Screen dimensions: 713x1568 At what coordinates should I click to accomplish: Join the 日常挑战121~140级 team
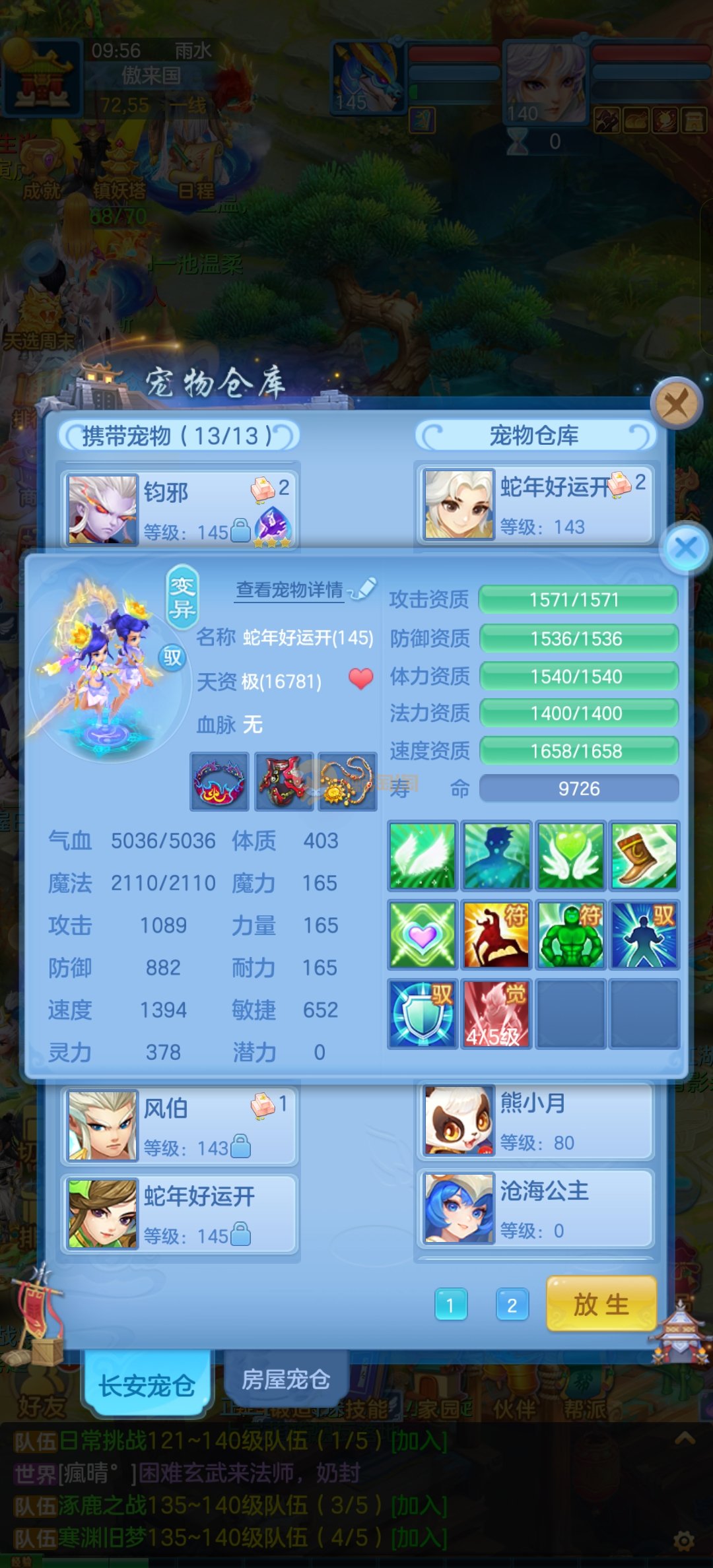(x=419, y=1441)
